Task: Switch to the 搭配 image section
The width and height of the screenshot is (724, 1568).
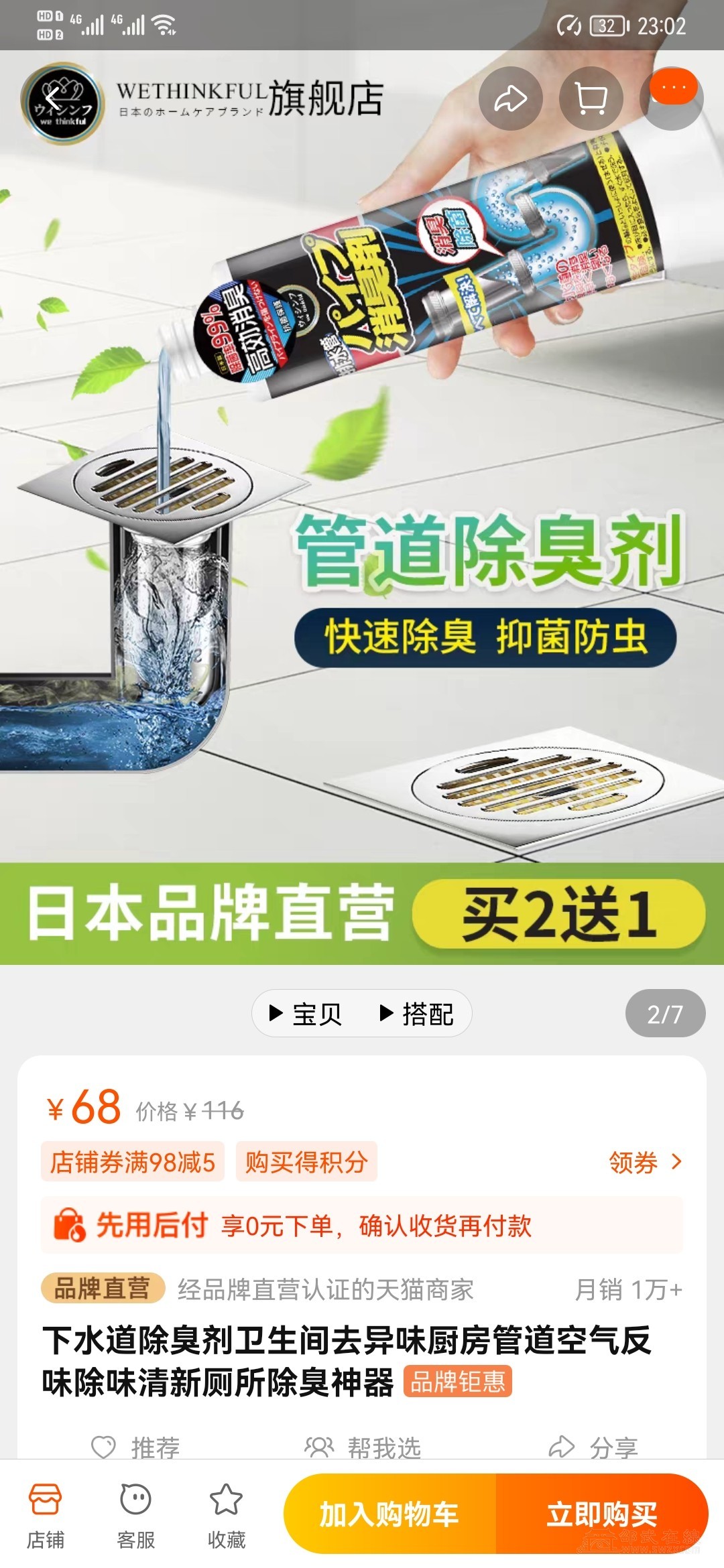Action: (x=417, y=1013)
